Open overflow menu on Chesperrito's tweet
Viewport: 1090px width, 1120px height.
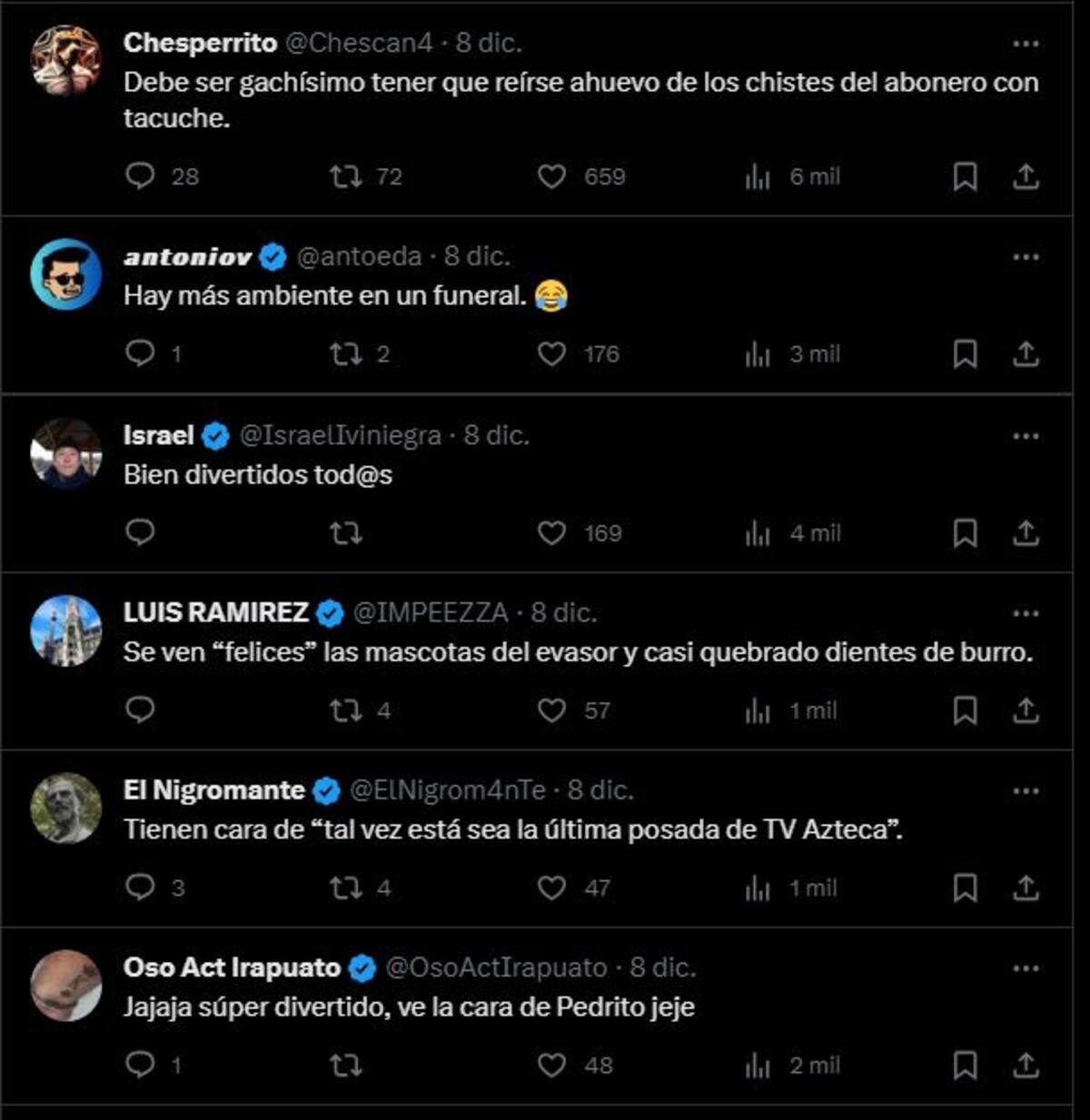[1026, 44]
